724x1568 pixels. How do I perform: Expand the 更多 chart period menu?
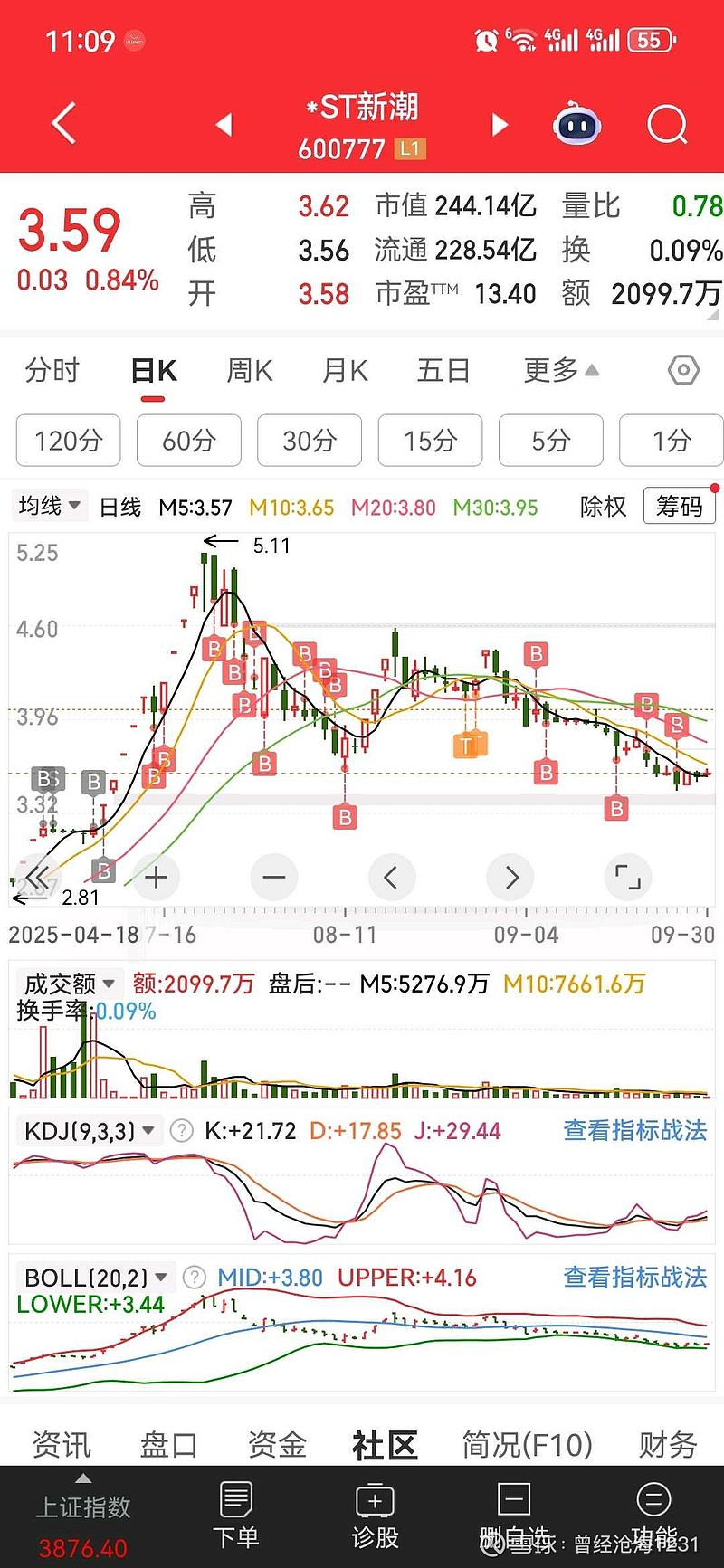click(x=561, y=371)
